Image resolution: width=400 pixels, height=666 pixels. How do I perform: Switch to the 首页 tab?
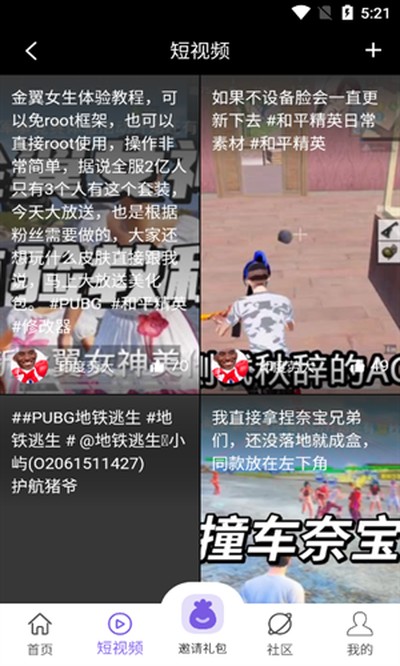pos(40,634)
